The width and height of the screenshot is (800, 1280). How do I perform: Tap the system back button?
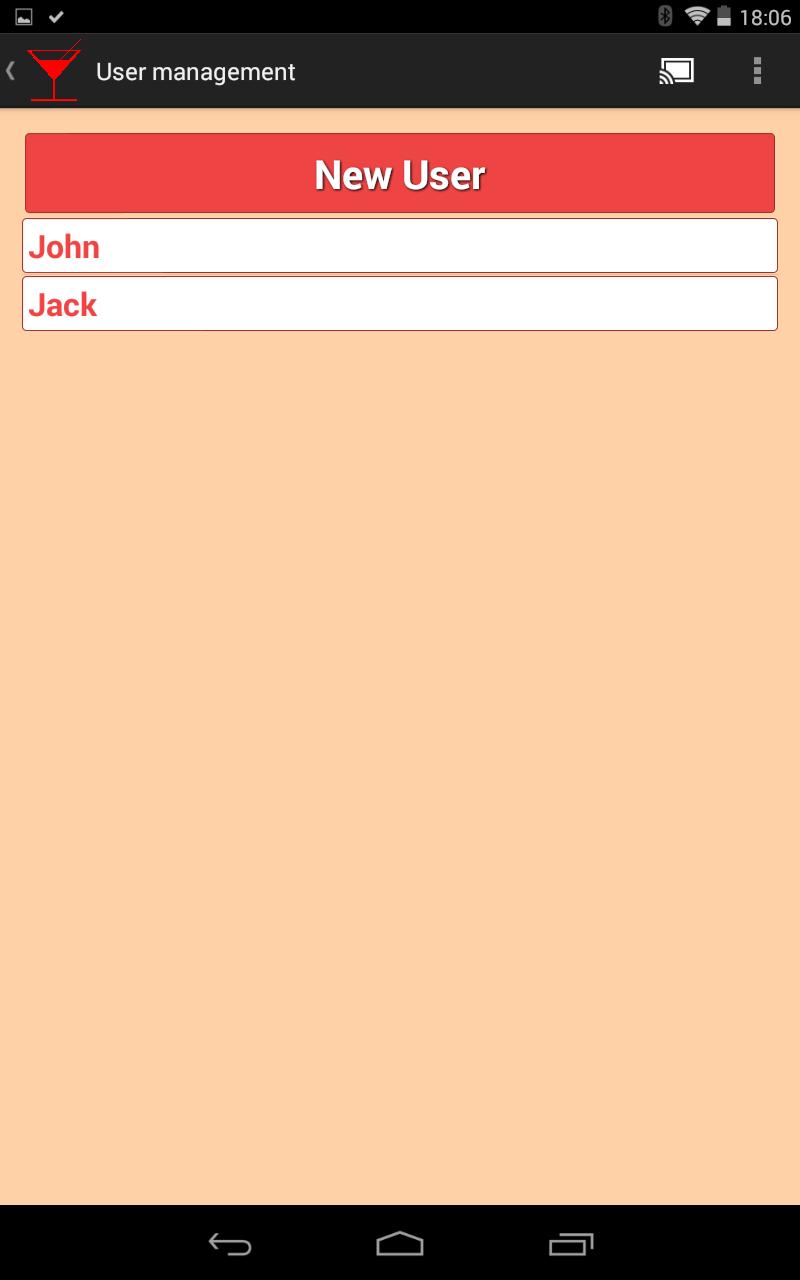pyautogui.click(x=229, y=1244)
